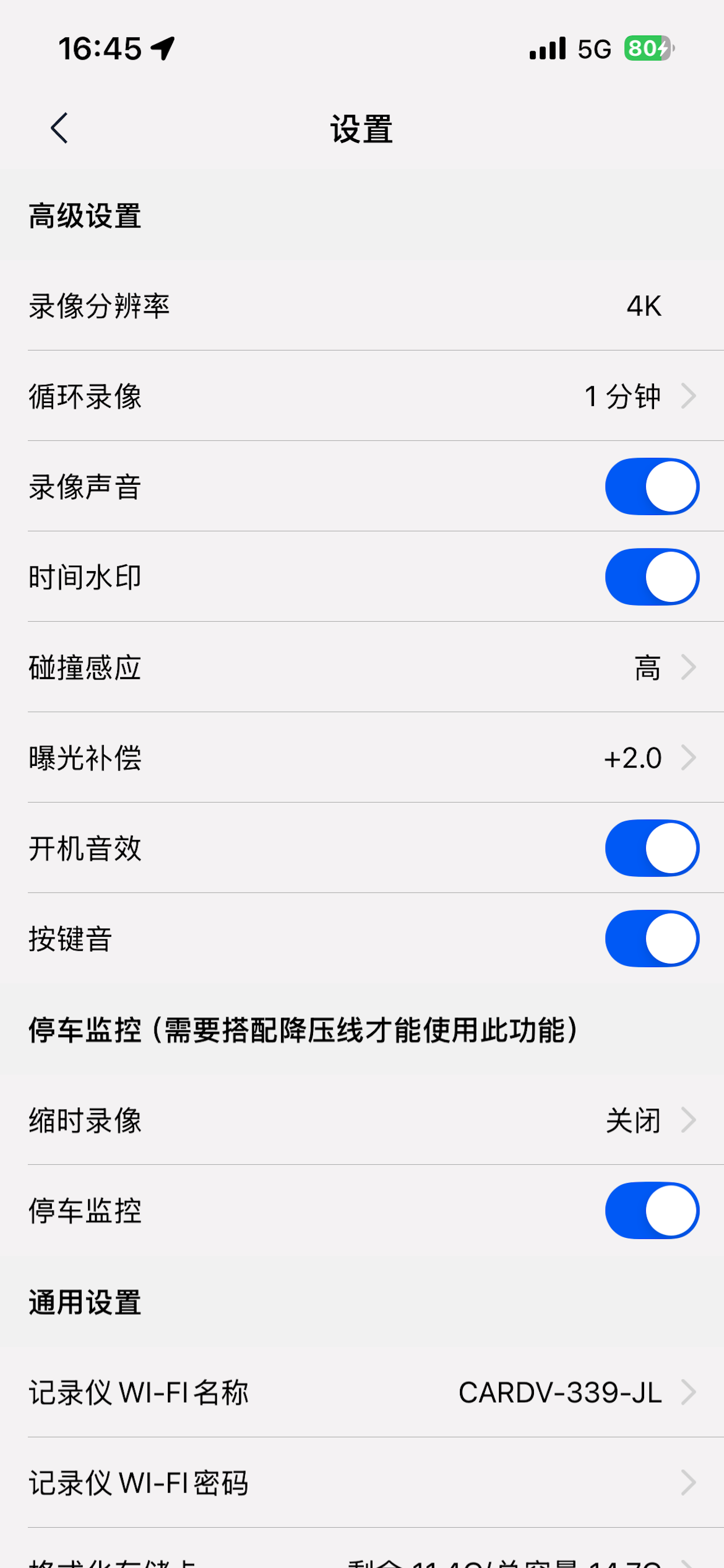The height and width of the screenshot is (1568, 724).
Task: Open the 循环录像 setting
Action: point(362,396)
